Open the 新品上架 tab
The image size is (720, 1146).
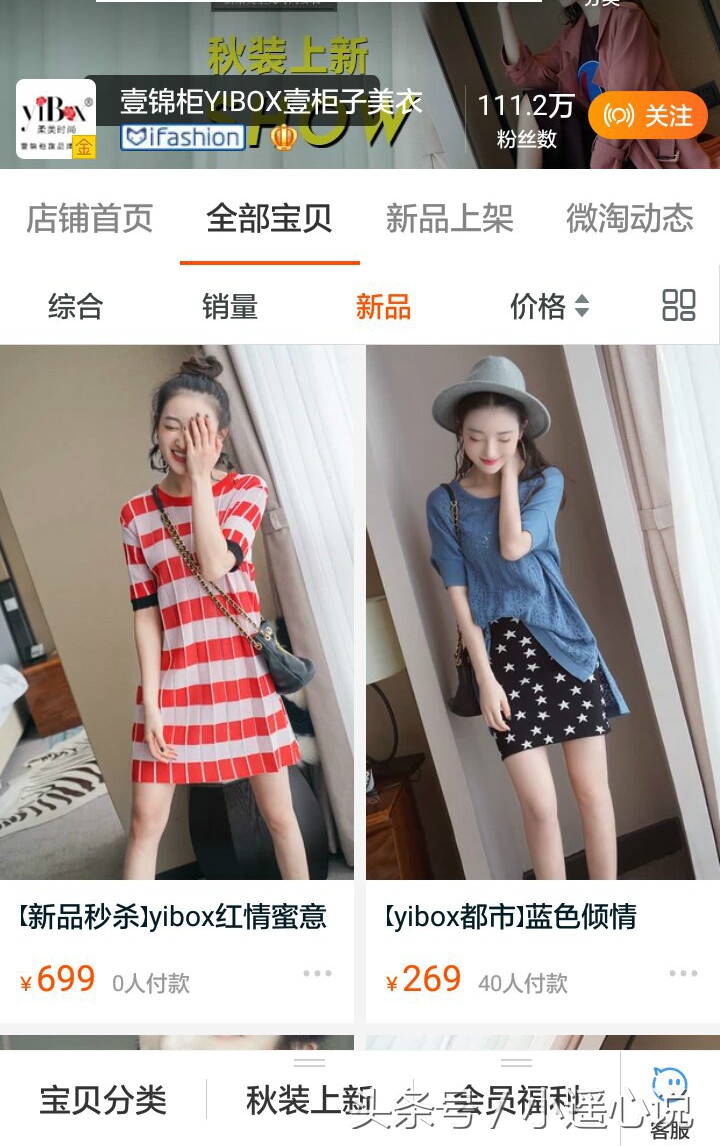449,220
